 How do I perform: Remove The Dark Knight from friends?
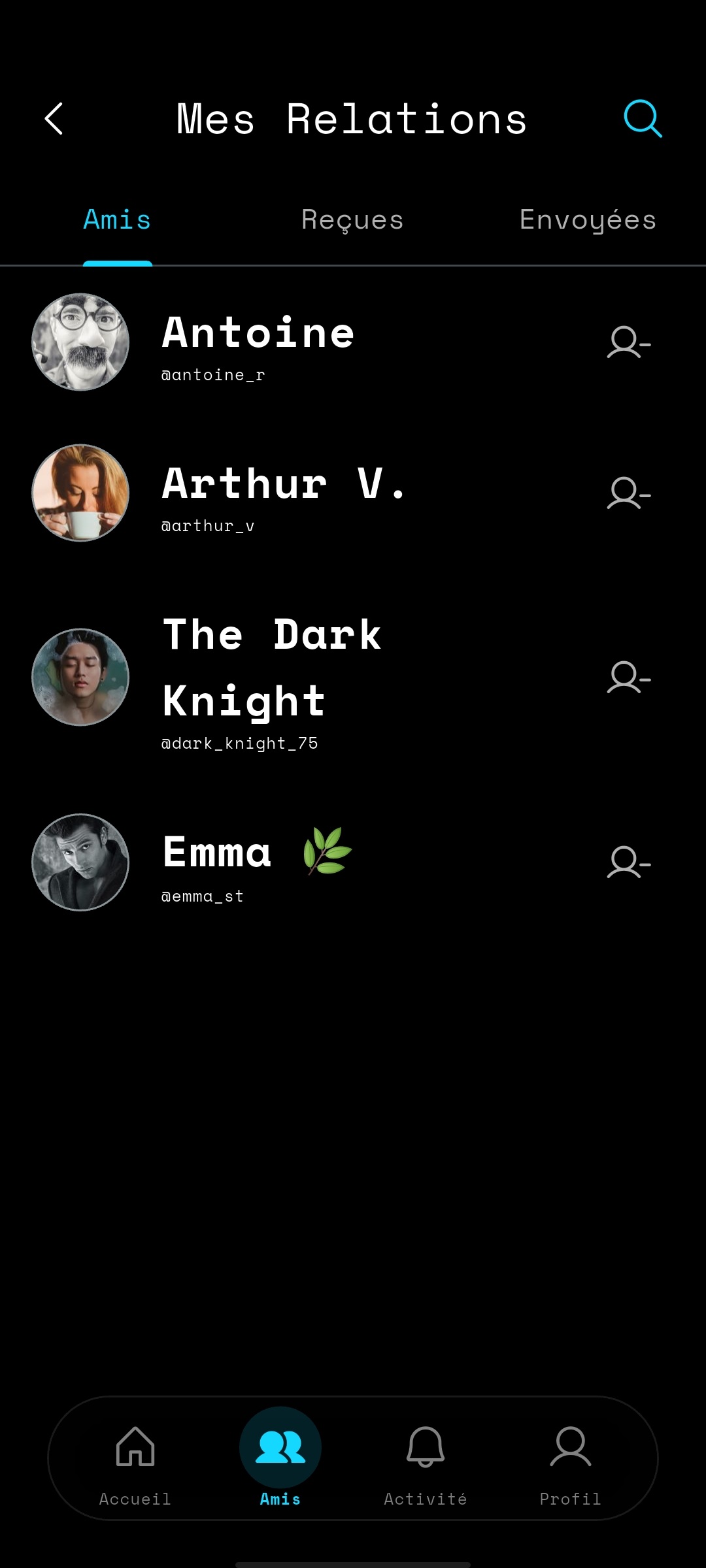pyautogui.click(x=629, y=678)
